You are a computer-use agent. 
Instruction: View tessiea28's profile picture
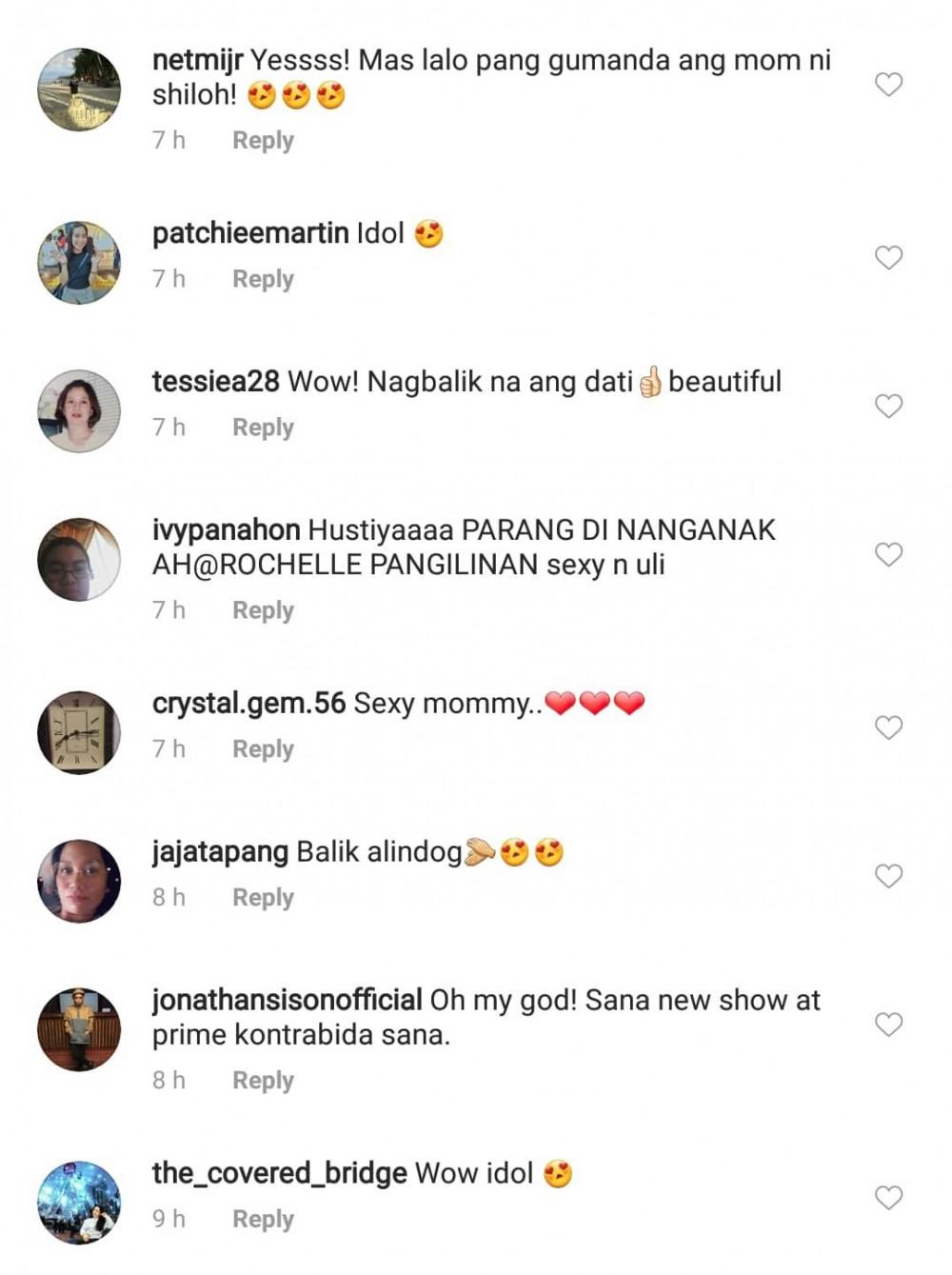[x=79, y=411]
